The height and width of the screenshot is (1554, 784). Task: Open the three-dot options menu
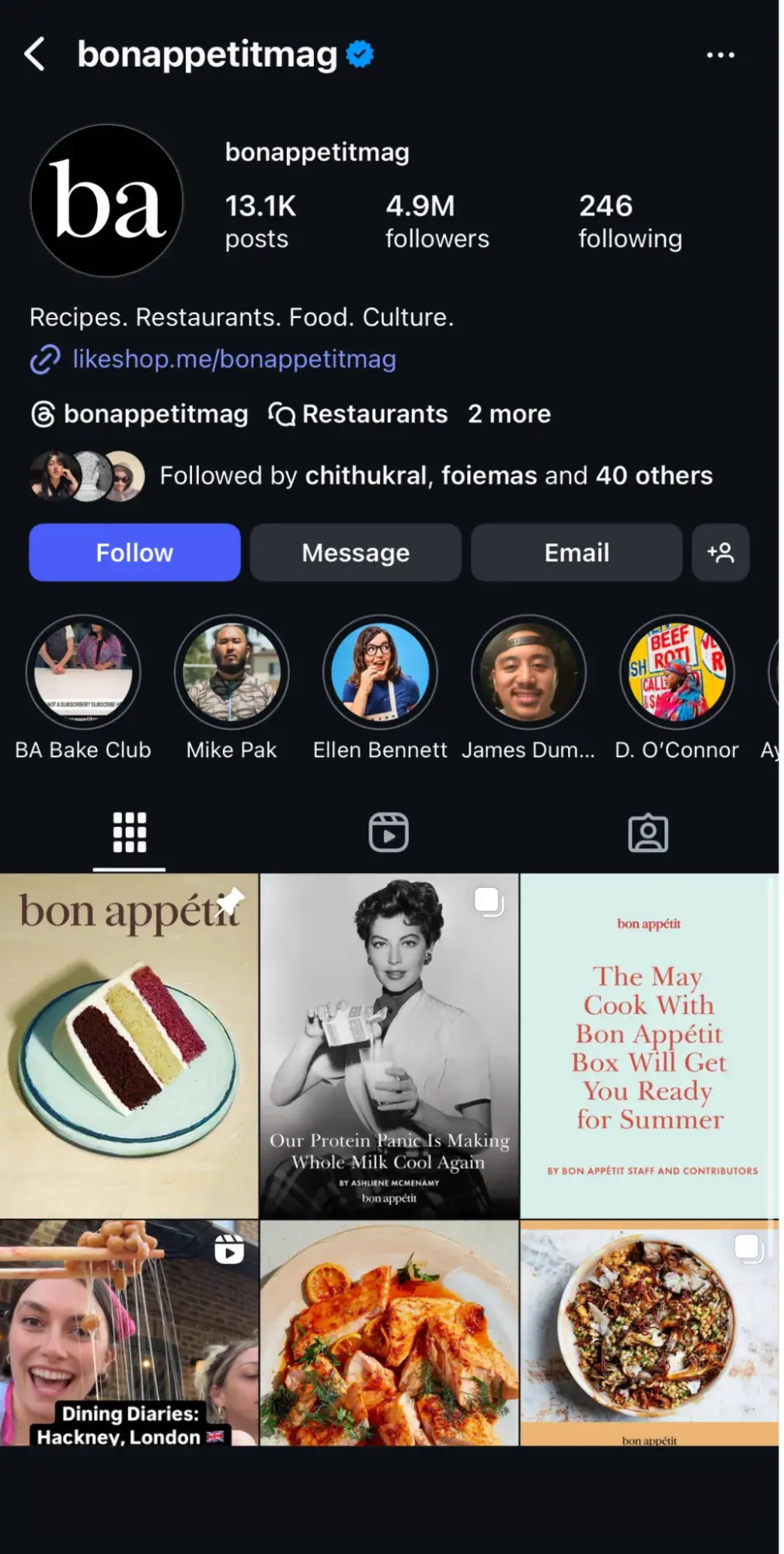point(720,55)
